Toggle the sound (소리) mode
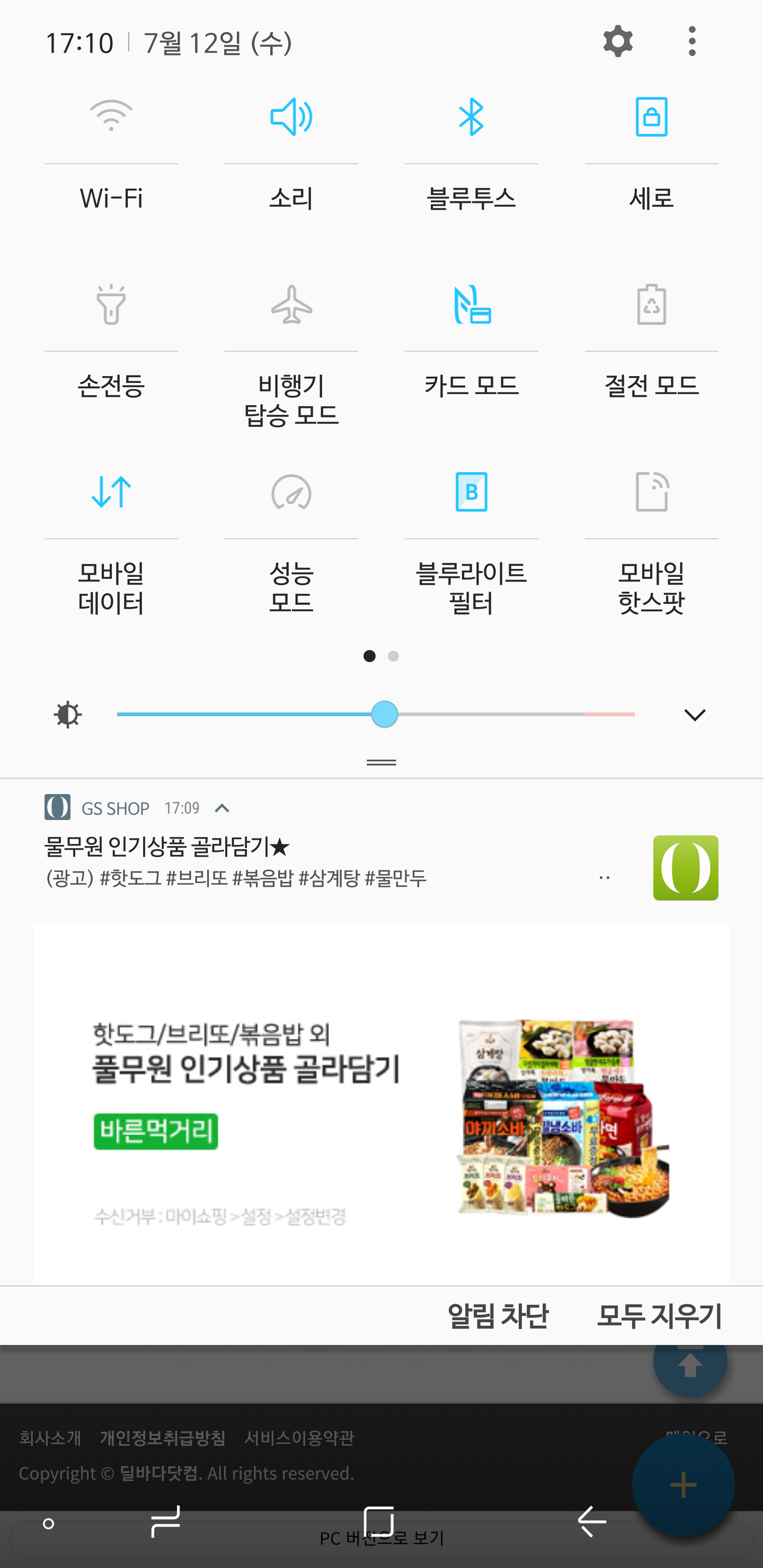Image resolution: width=763 pixels, height=1568 pixels. [291, 115]
